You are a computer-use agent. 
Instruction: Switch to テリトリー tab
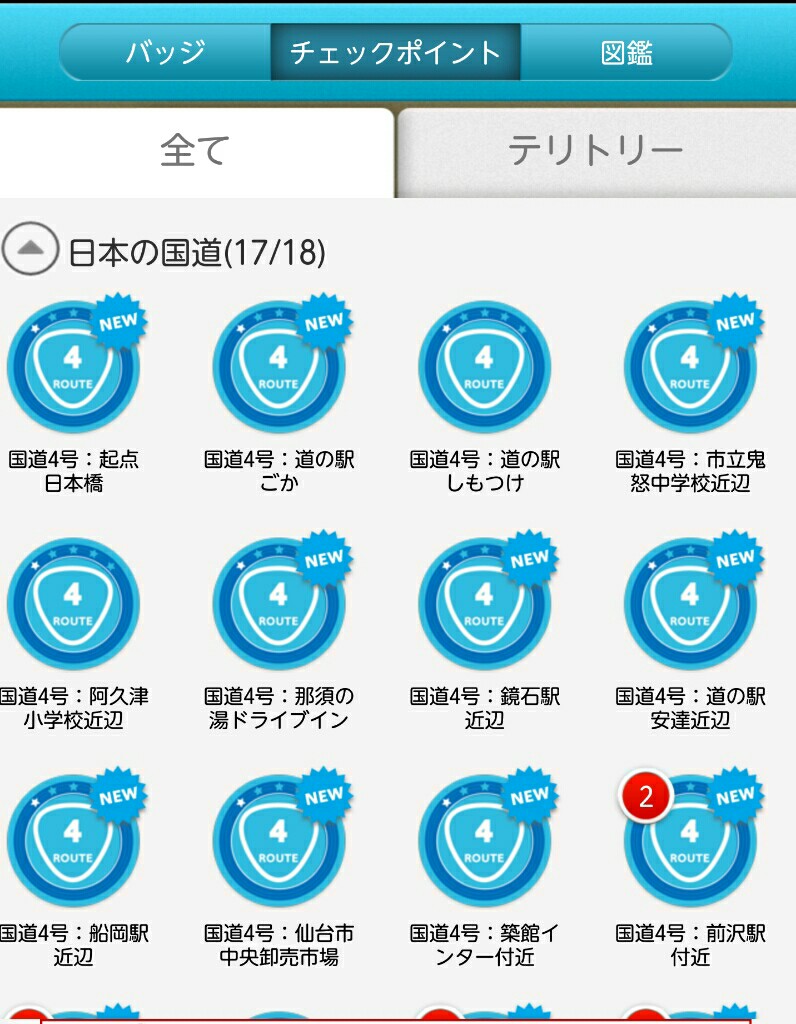(x=596, y=152)
